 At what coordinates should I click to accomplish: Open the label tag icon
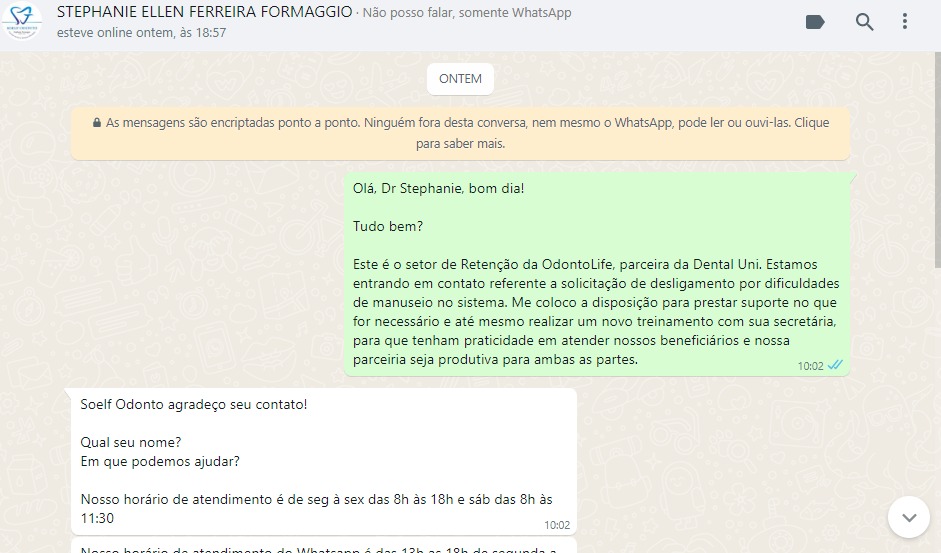click(x=815, y=22)
